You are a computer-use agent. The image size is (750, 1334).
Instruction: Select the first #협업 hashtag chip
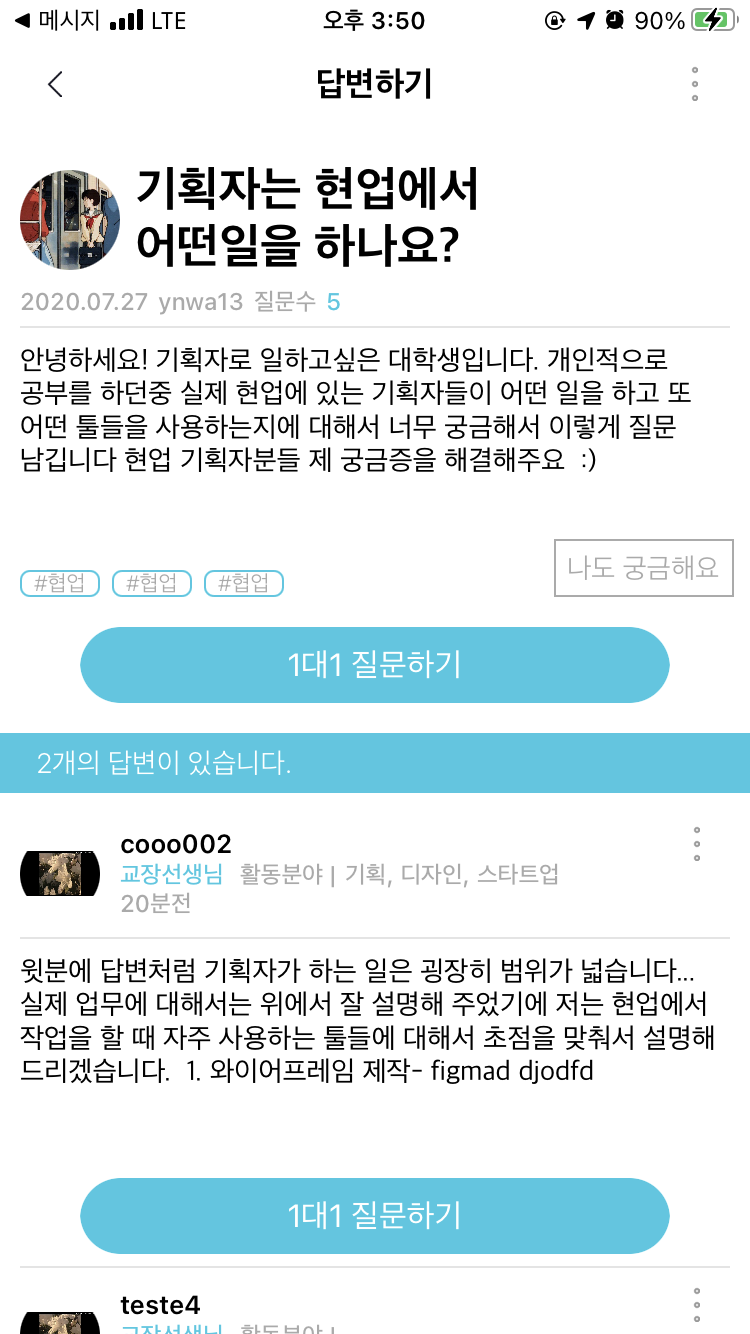[x=60, y=583]
